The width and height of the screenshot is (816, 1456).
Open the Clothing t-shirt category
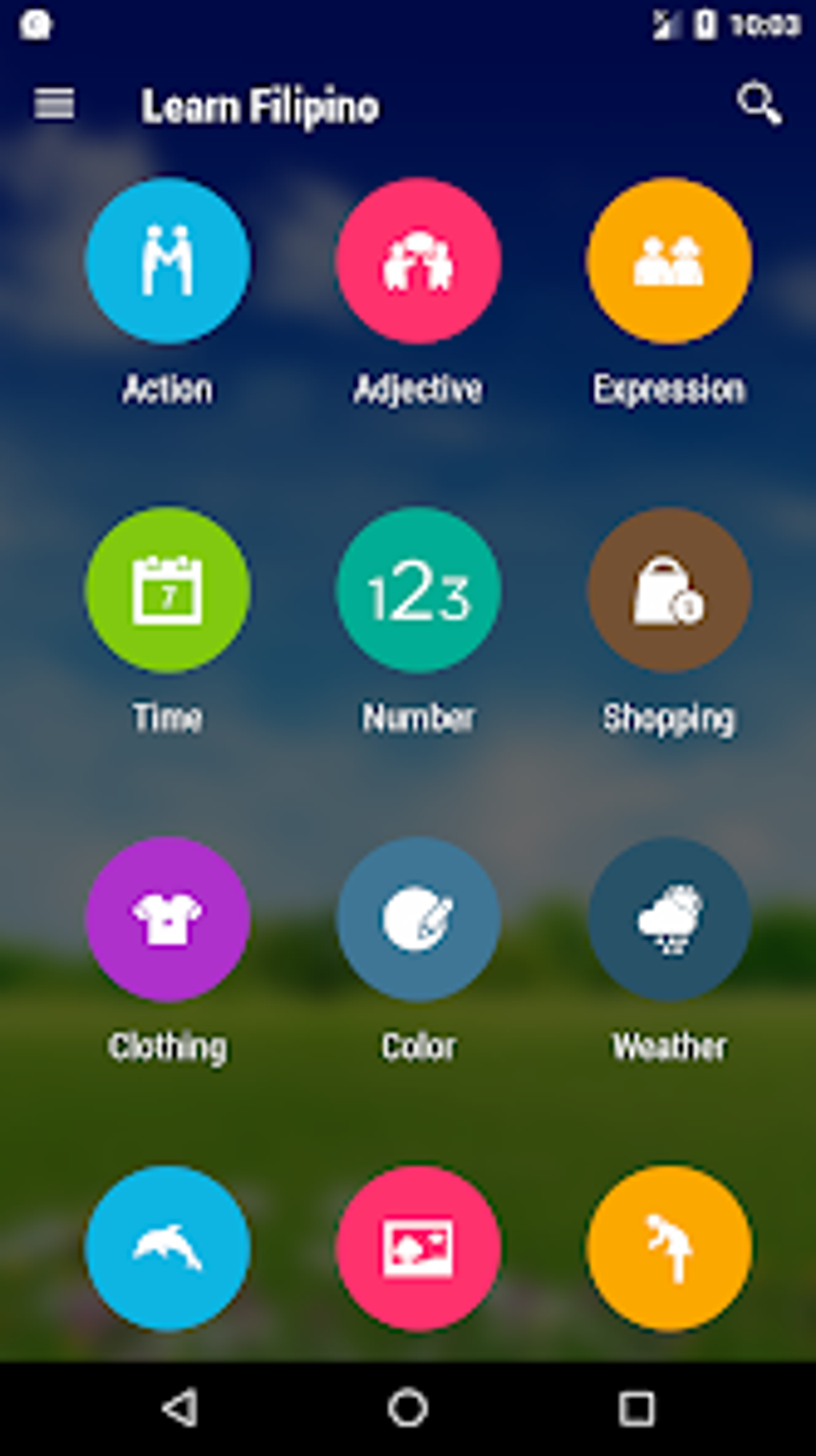pyautogui.click(x=170, y=921)
